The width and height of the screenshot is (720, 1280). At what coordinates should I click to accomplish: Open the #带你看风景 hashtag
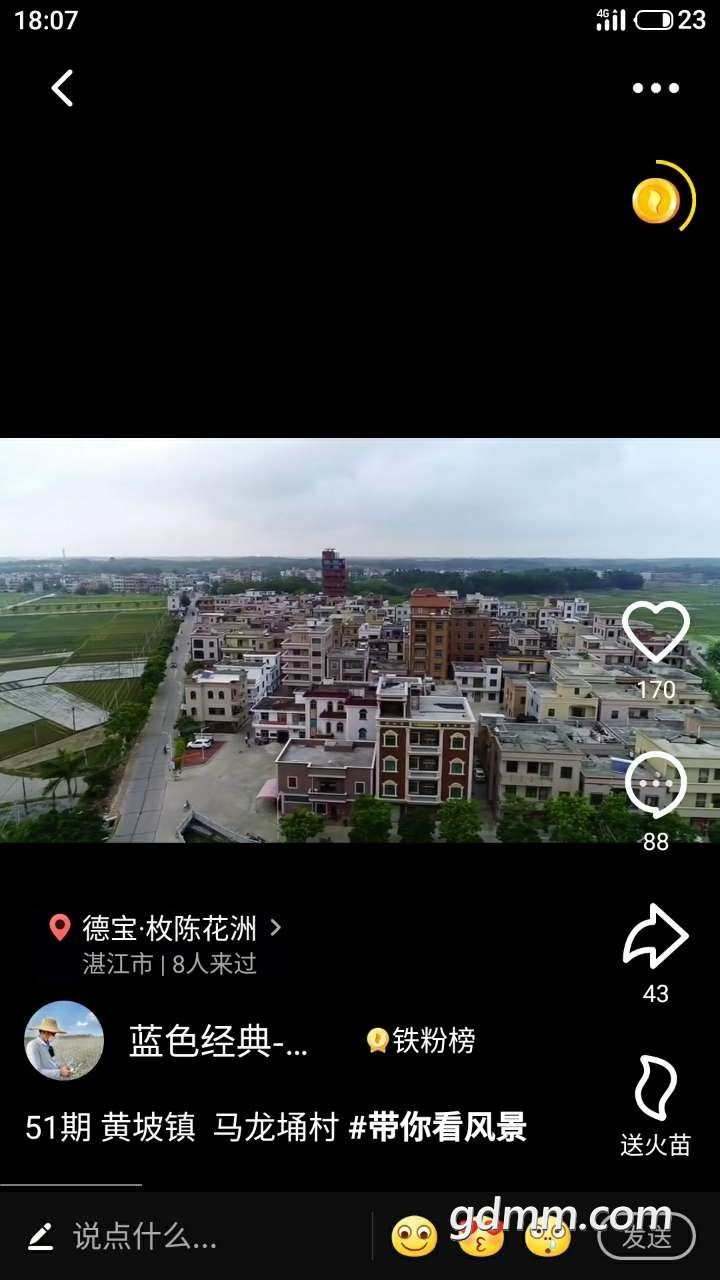(438, 1127)
